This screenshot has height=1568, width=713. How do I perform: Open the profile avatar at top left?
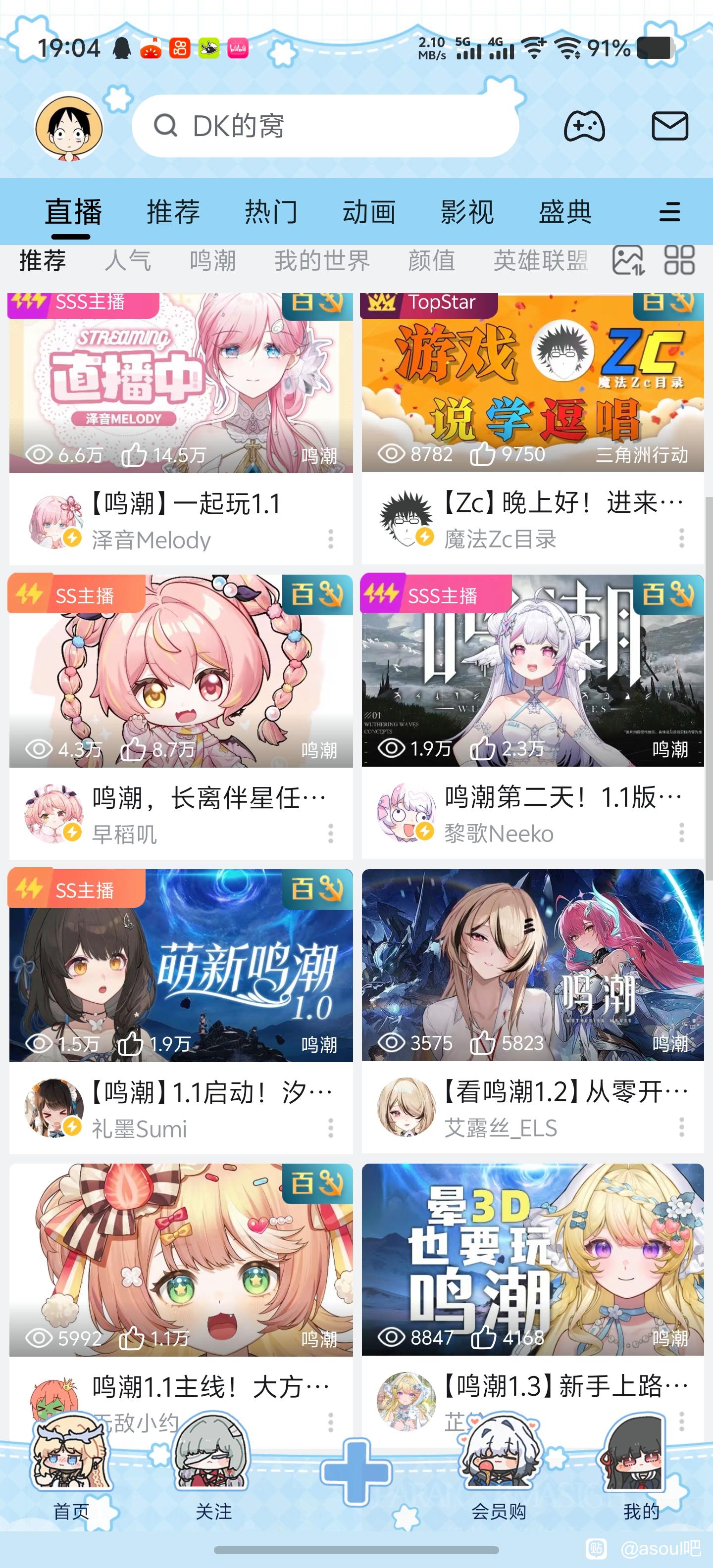coord(69,127)
